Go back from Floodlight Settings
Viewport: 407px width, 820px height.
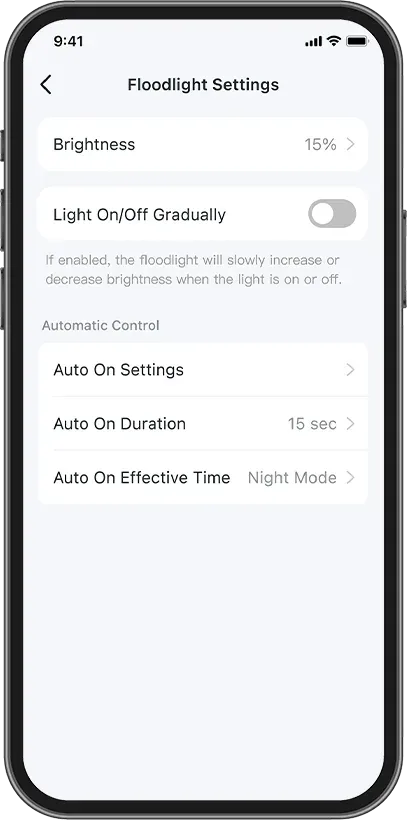point(46,84)
